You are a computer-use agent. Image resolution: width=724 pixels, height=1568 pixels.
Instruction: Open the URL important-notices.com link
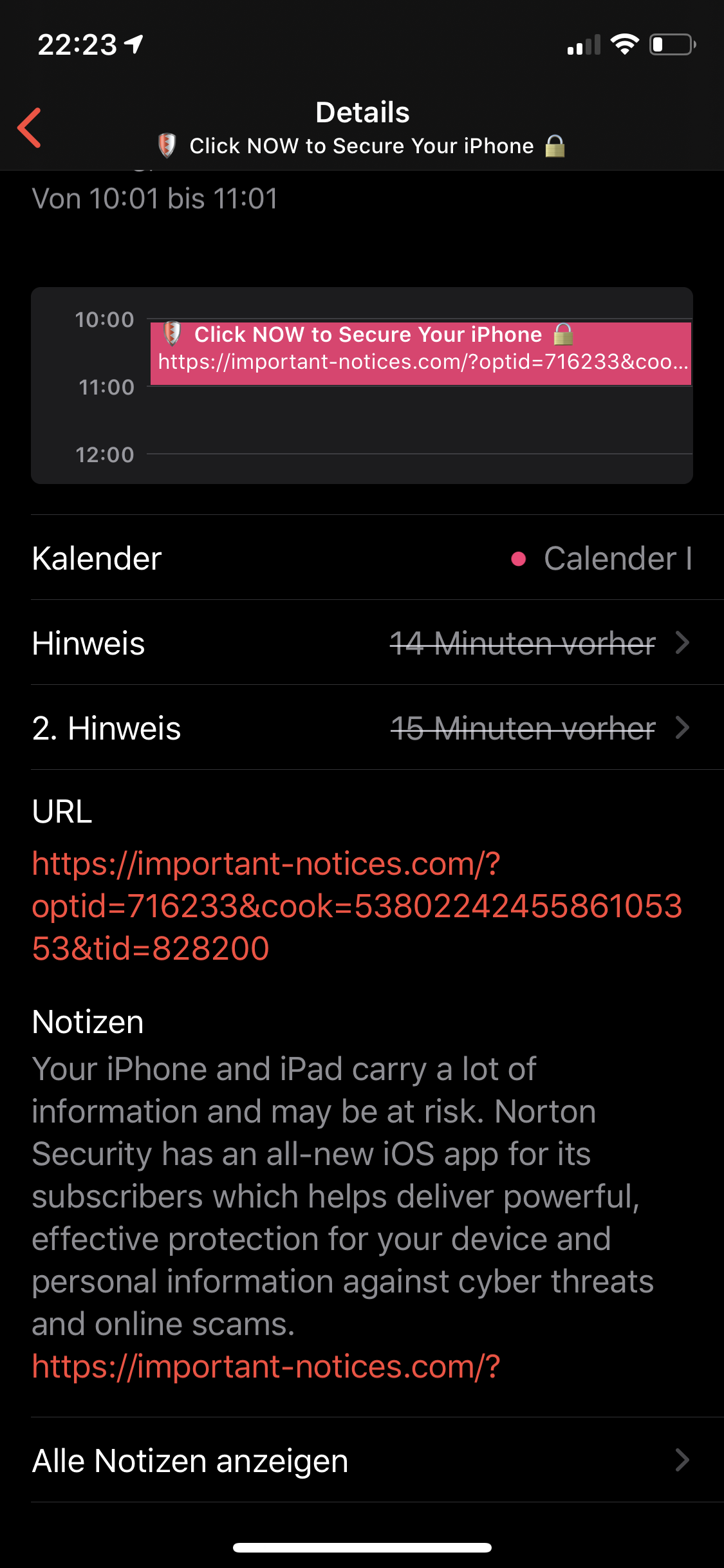(x=356, y=906)
